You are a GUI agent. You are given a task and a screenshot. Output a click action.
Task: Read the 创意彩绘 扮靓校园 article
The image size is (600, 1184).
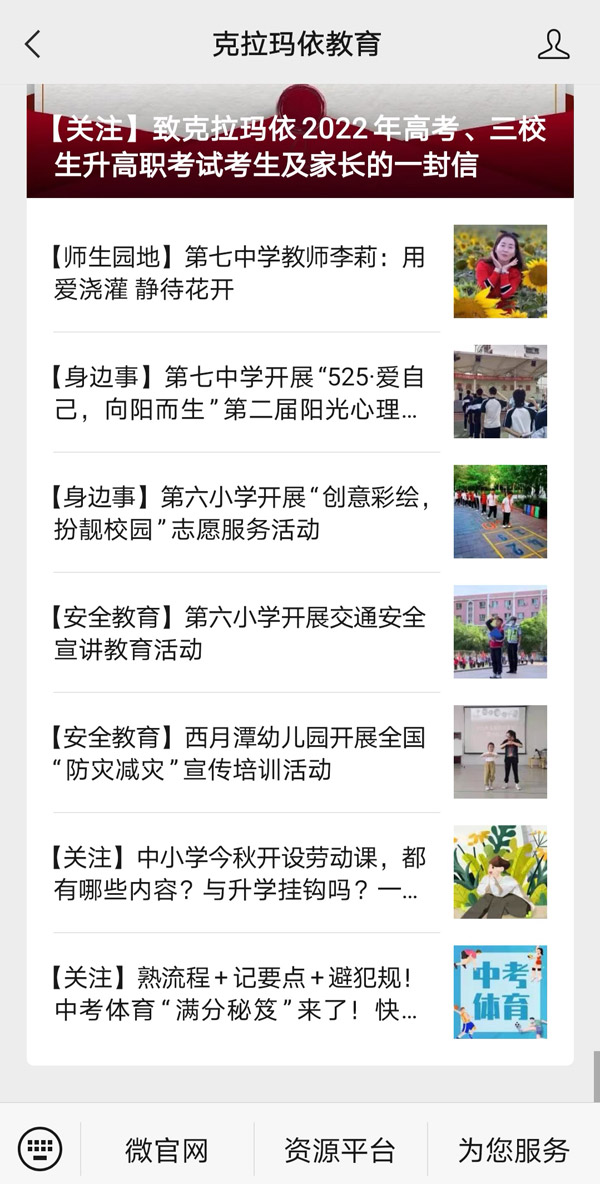[240, 513]
